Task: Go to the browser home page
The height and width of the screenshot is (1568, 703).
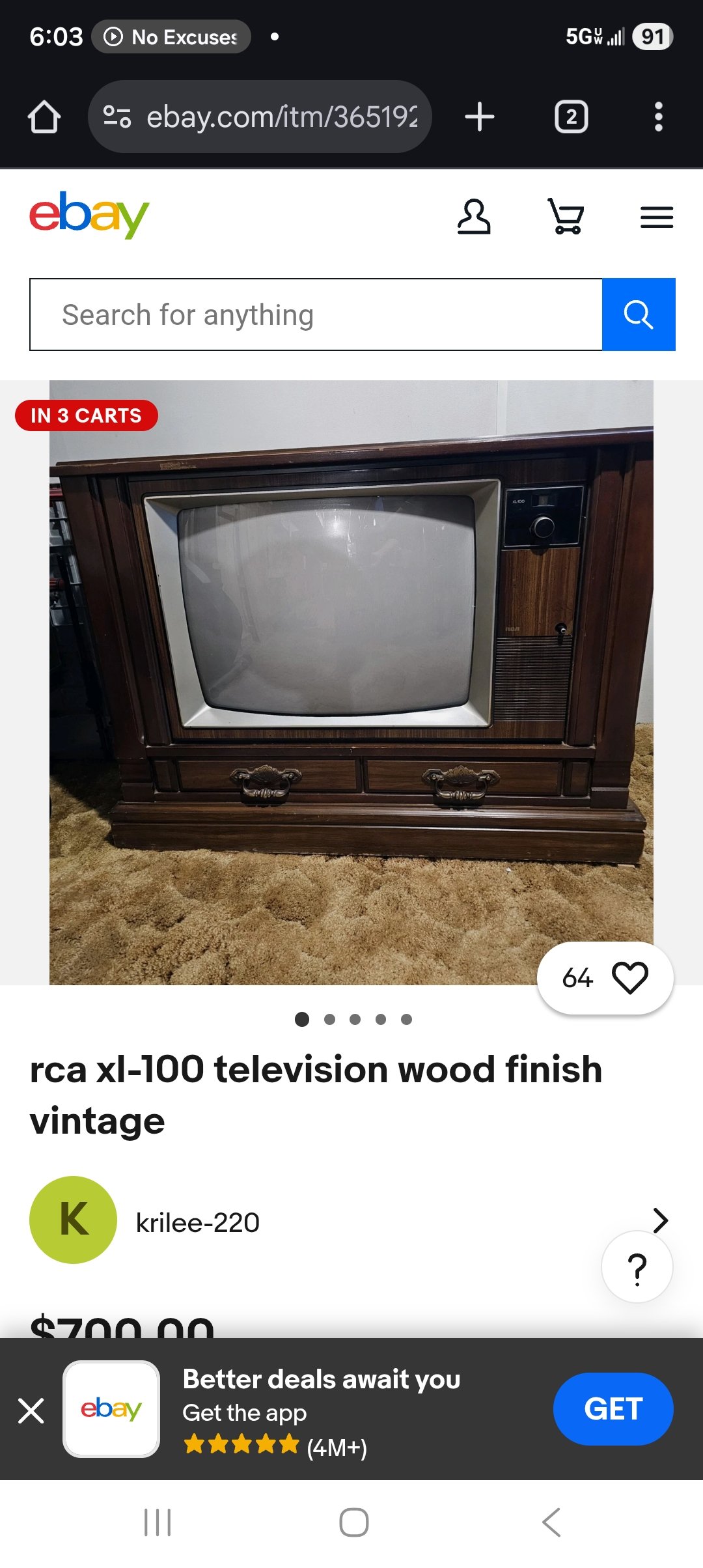Action: [x=44, y=117]
